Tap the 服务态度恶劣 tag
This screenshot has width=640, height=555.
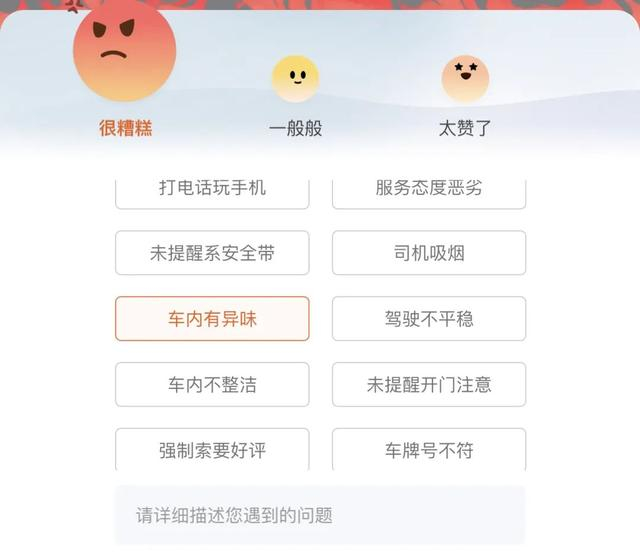click(x=429, y=194)
